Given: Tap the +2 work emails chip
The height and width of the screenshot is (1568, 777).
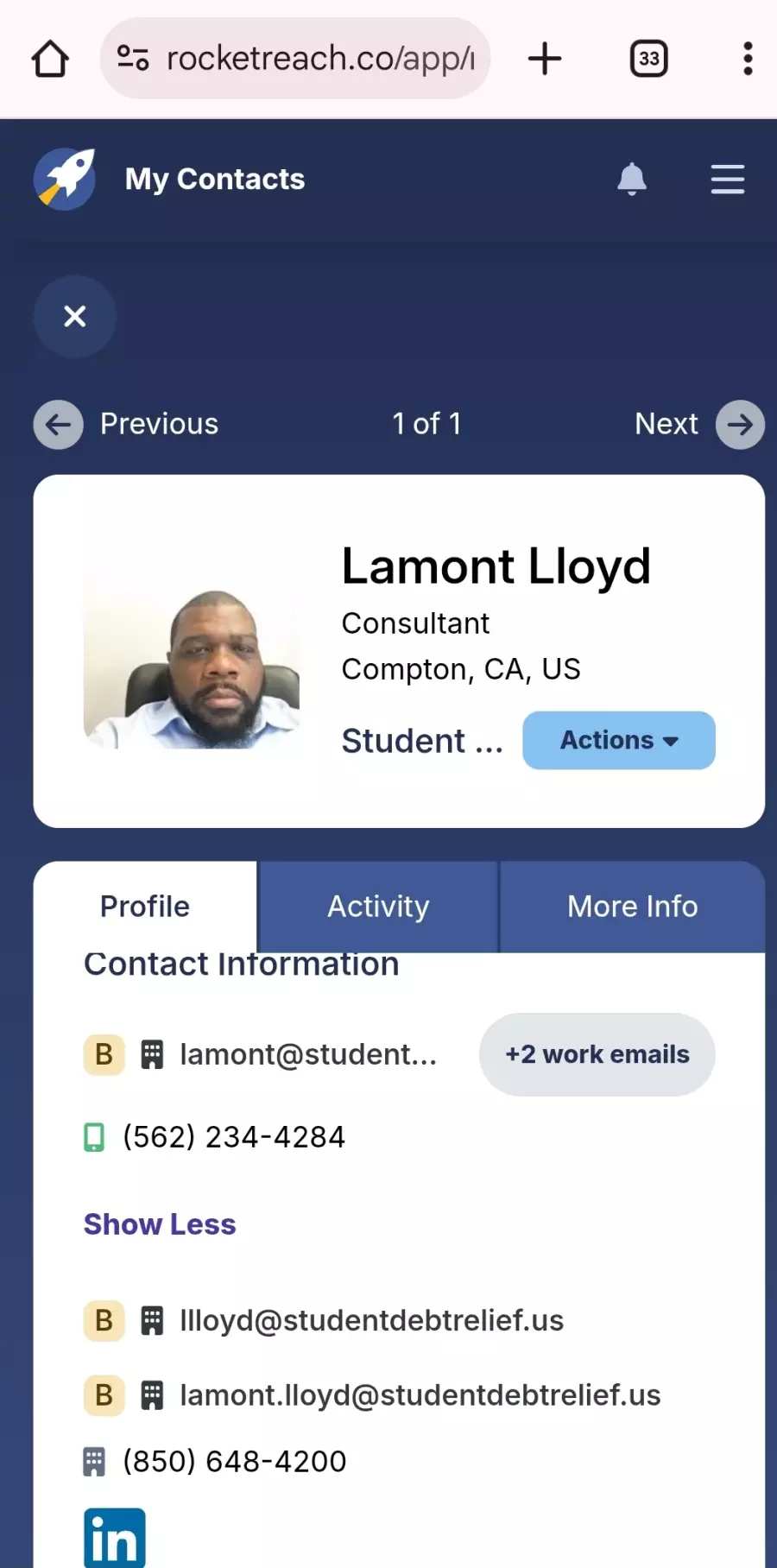Looking at the screenshot, I should click(597, 1054).
